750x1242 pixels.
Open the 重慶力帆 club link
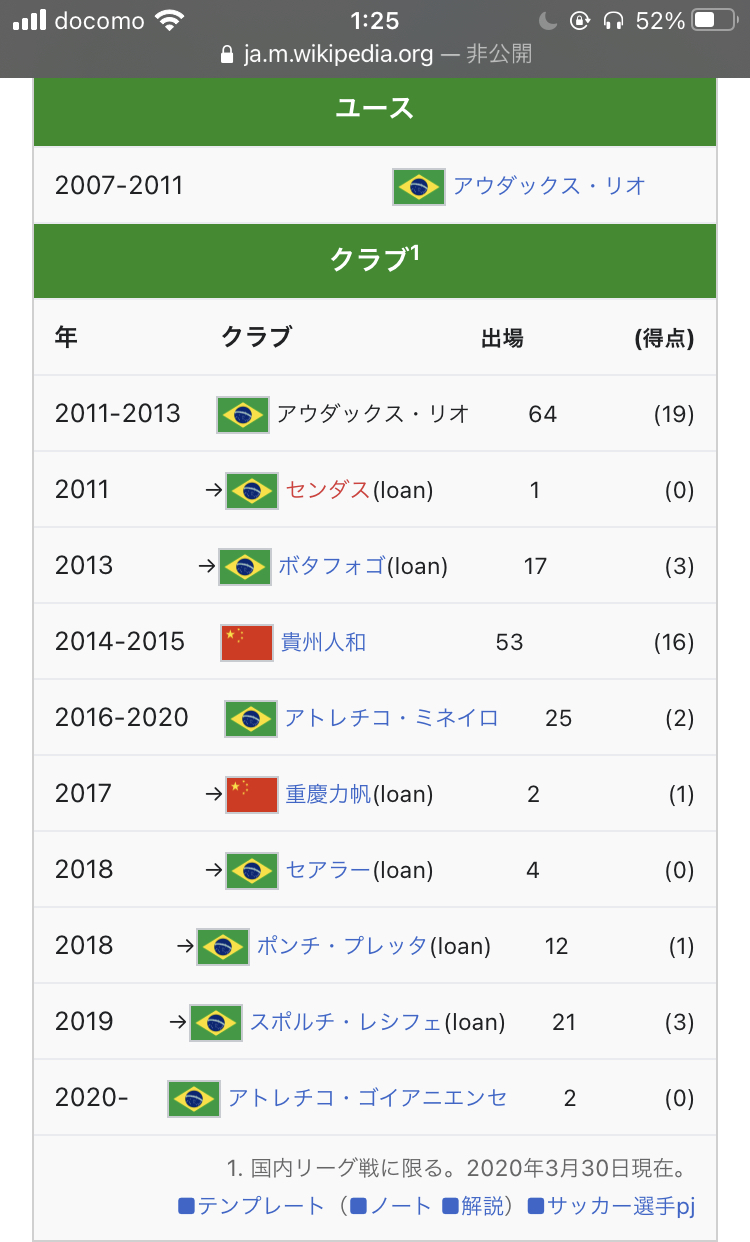tap(328, 794)
